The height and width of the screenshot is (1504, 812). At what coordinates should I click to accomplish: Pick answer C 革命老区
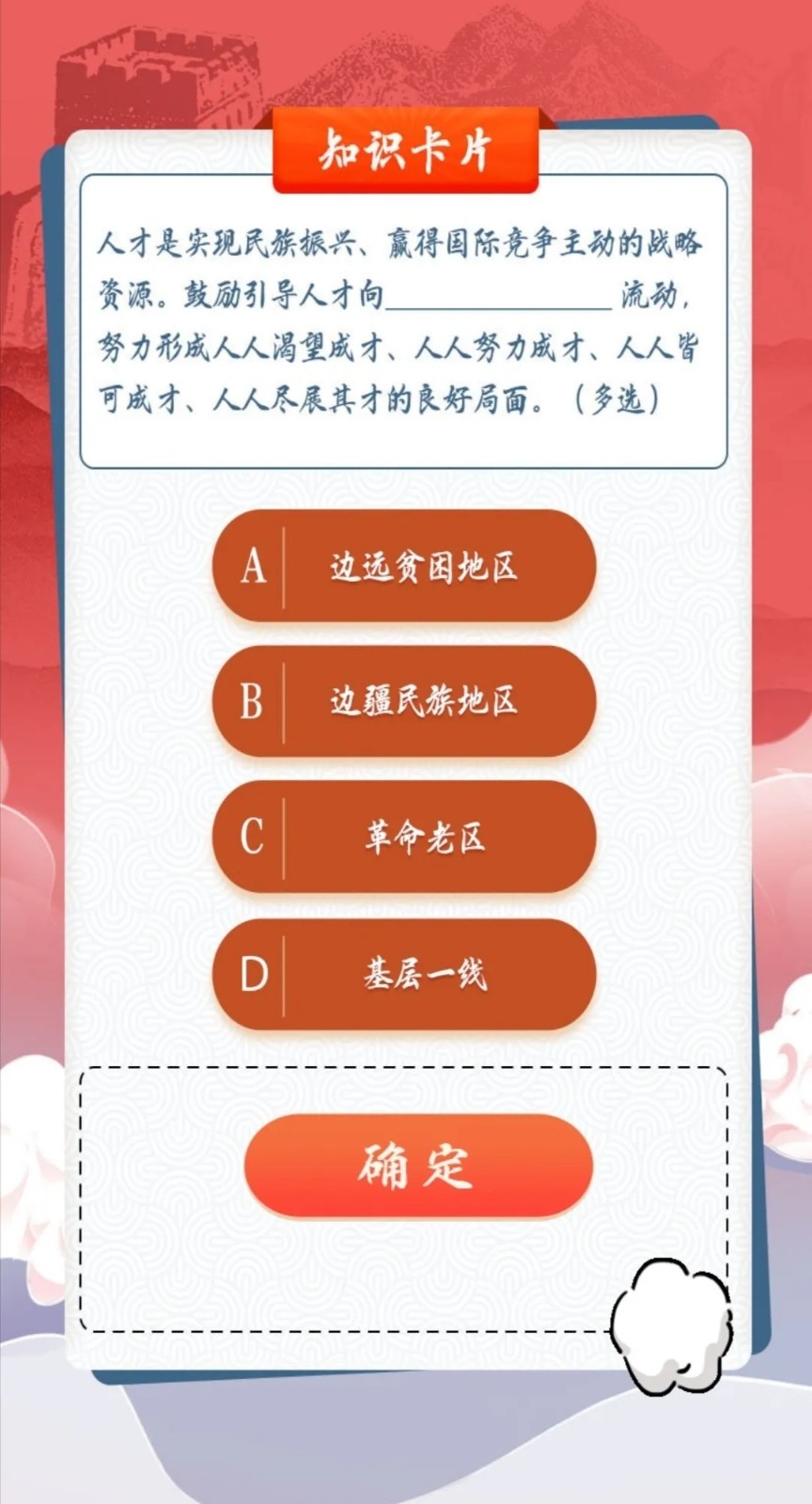pyautogui.click(x=404, y=837)
